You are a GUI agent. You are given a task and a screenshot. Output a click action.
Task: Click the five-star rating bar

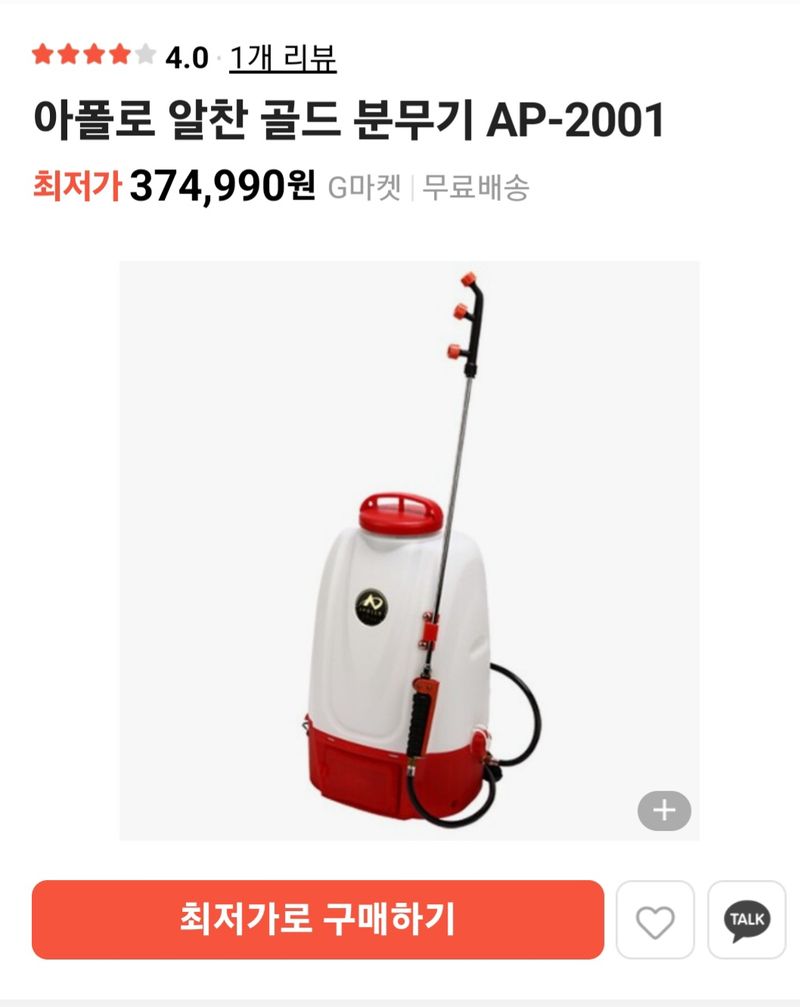click(x=90, y=53)
